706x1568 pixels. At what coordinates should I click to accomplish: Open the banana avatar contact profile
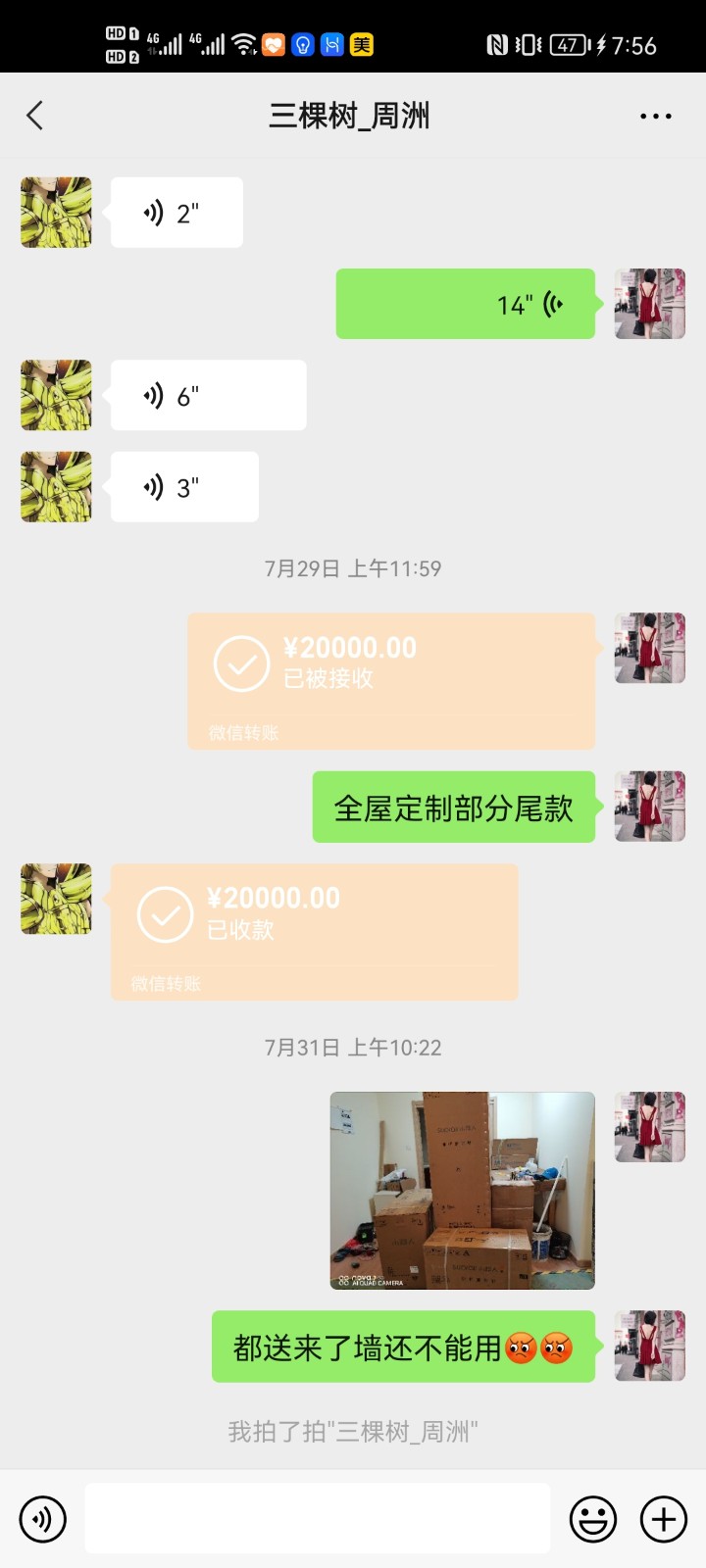pos(56,213)
